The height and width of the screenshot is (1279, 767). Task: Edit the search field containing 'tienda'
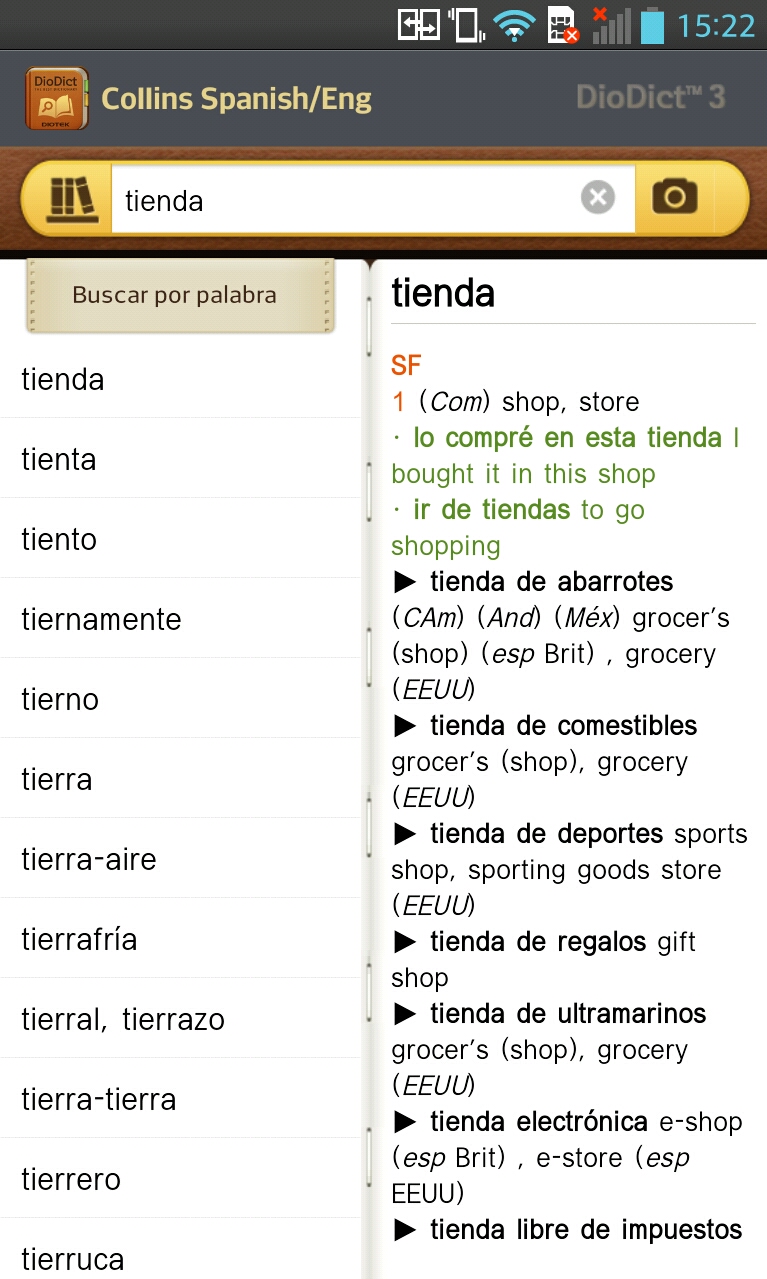click(x=345, y=200)
